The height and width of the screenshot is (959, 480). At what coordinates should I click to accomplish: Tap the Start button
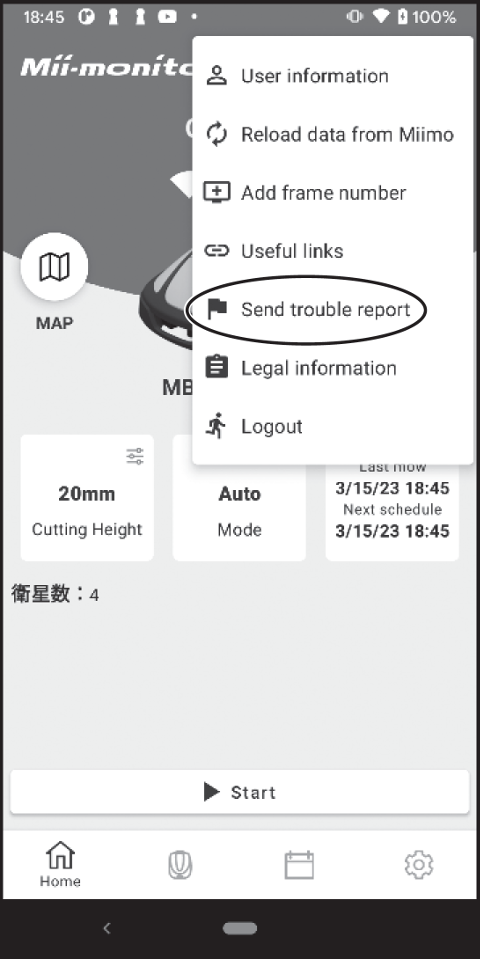240,792
